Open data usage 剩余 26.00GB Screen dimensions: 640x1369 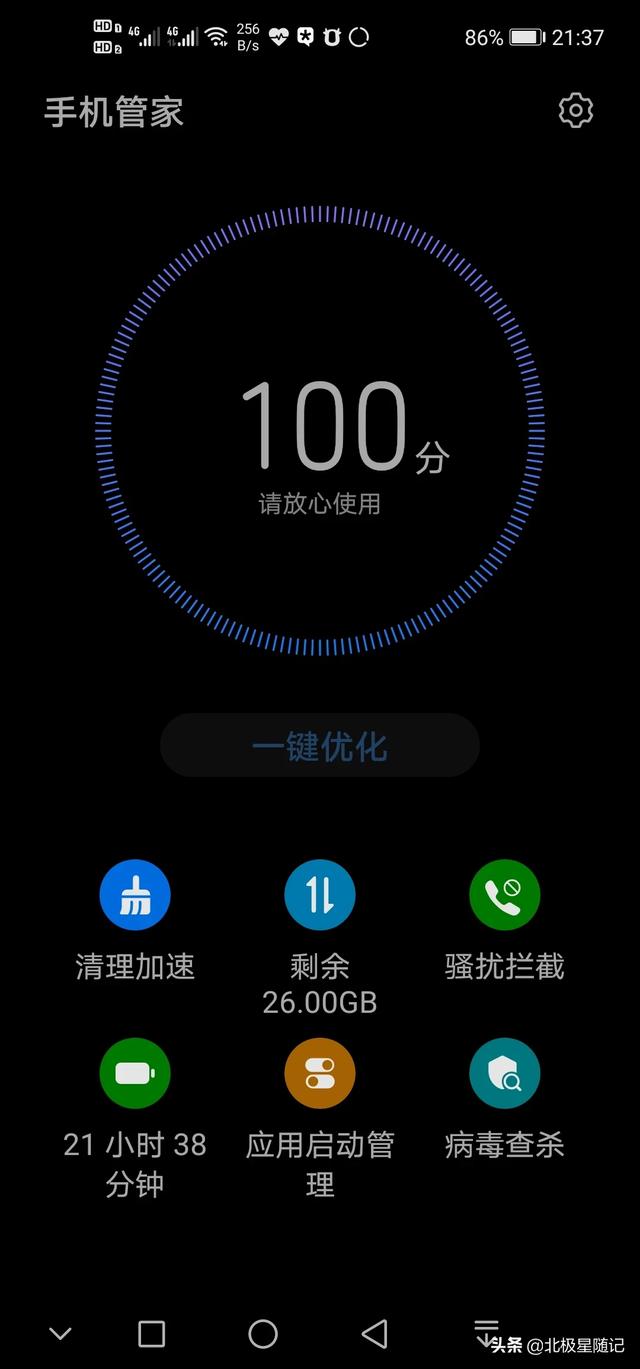[x=319, y=895]
